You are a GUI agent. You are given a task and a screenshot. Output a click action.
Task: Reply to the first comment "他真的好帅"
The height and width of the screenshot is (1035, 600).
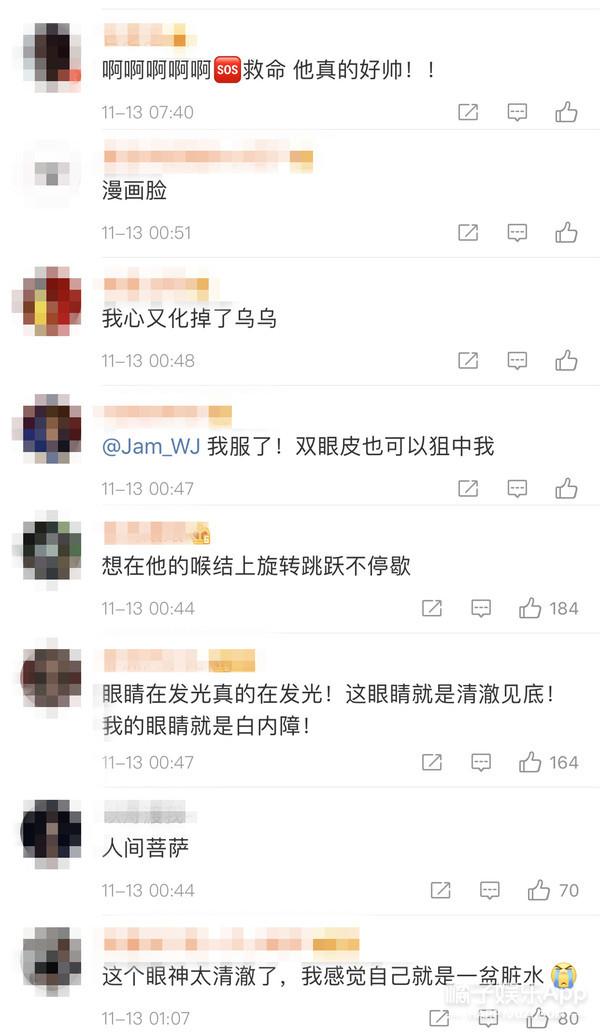tap(517, 112)
